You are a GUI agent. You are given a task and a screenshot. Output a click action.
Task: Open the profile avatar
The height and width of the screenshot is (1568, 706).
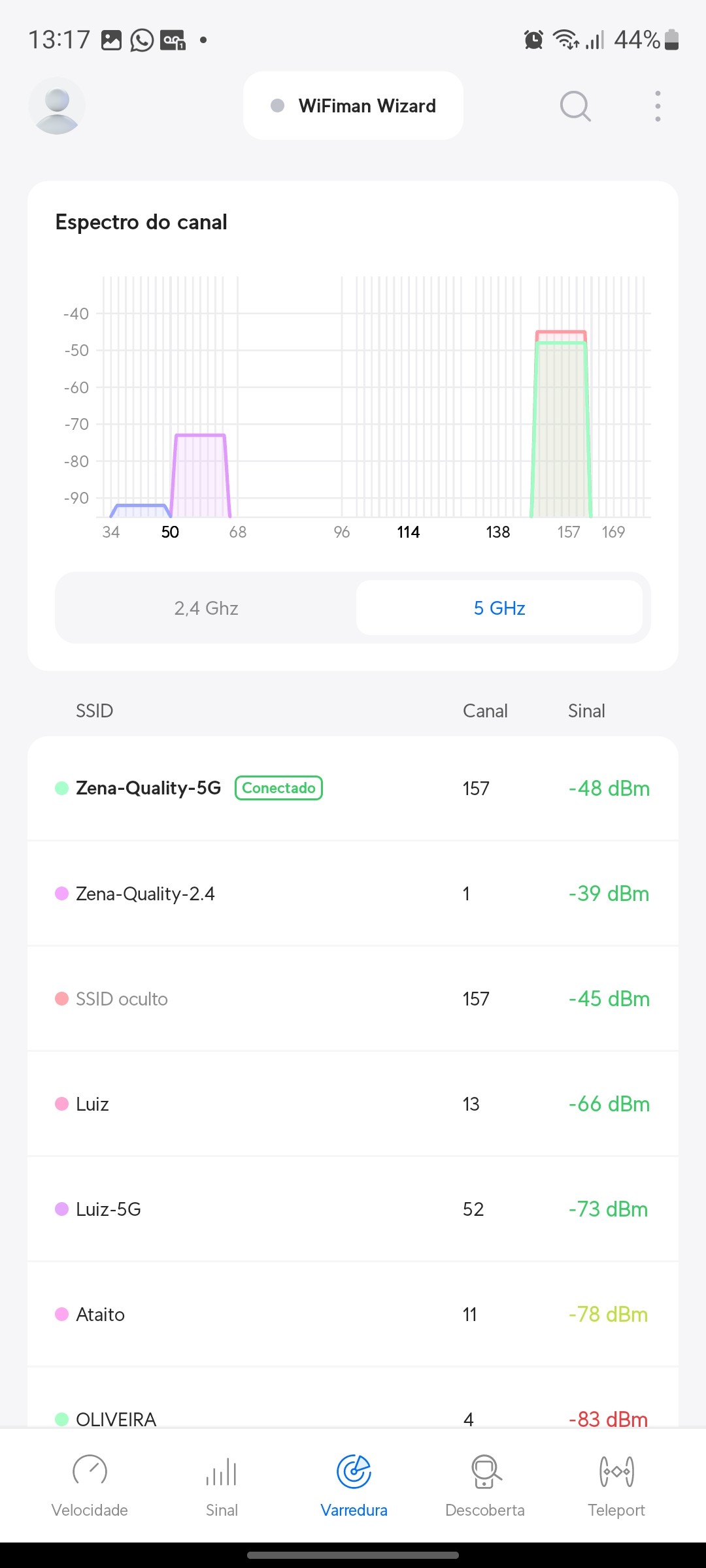pyautogui.click(x=57, y=106)
